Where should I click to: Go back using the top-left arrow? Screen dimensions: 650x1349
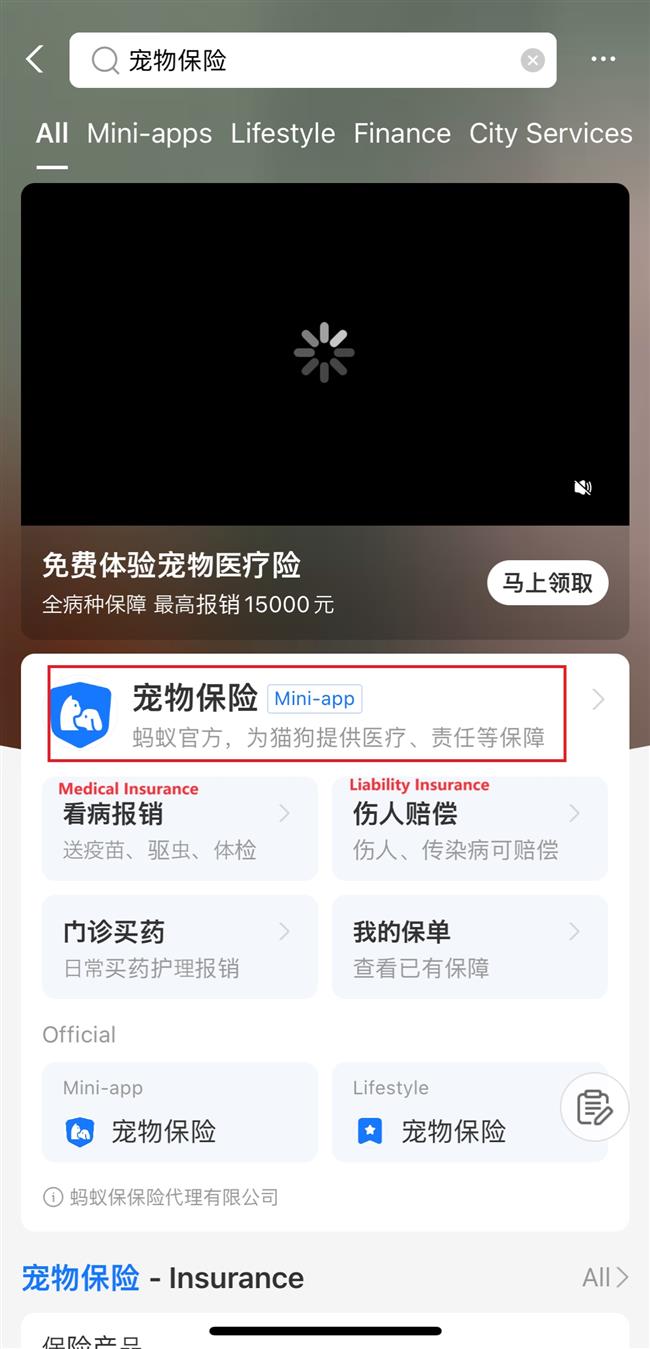35,60
